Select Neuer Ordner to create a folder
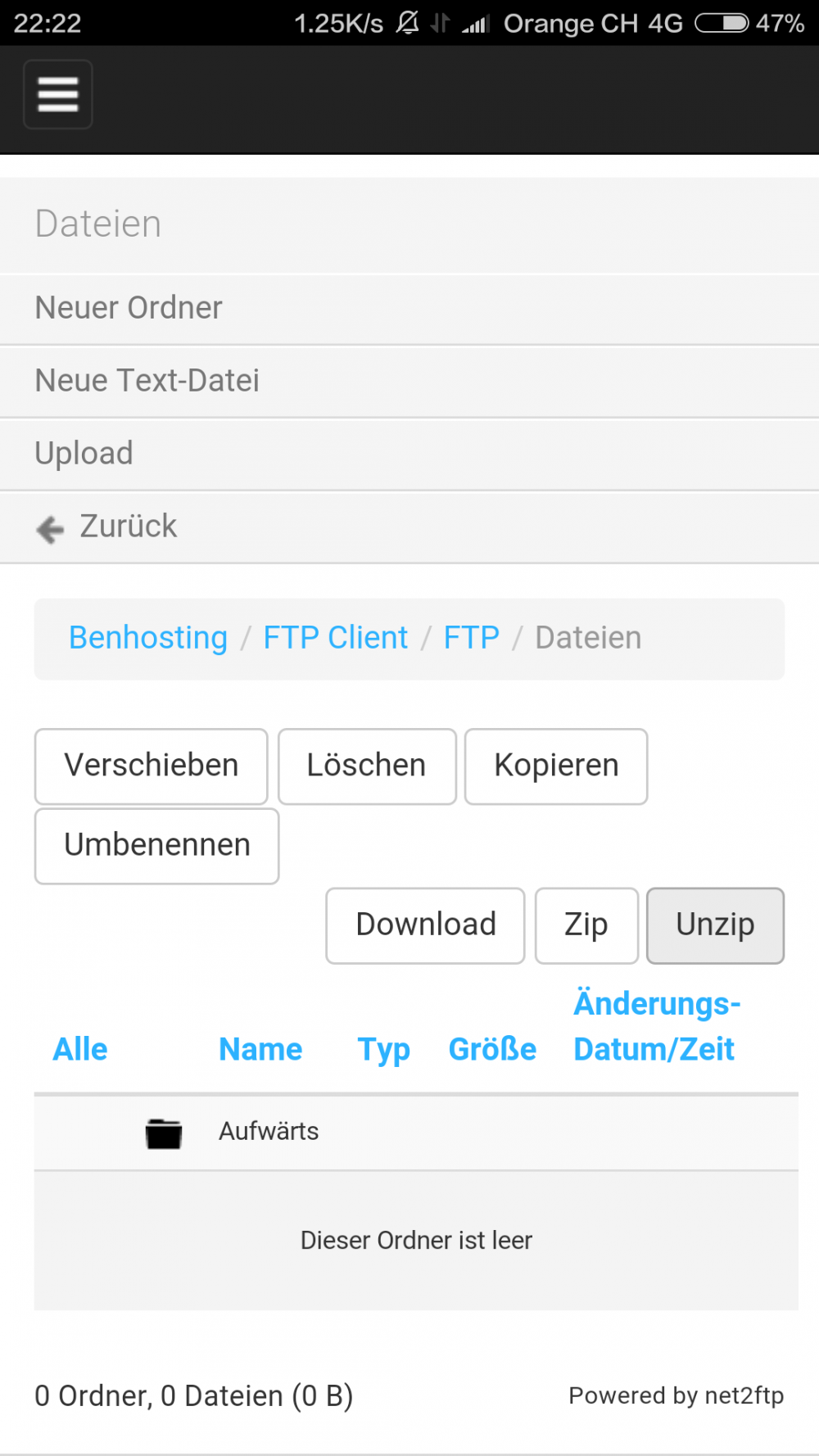Screen dimensions: 819x1456 coord(129,308)
